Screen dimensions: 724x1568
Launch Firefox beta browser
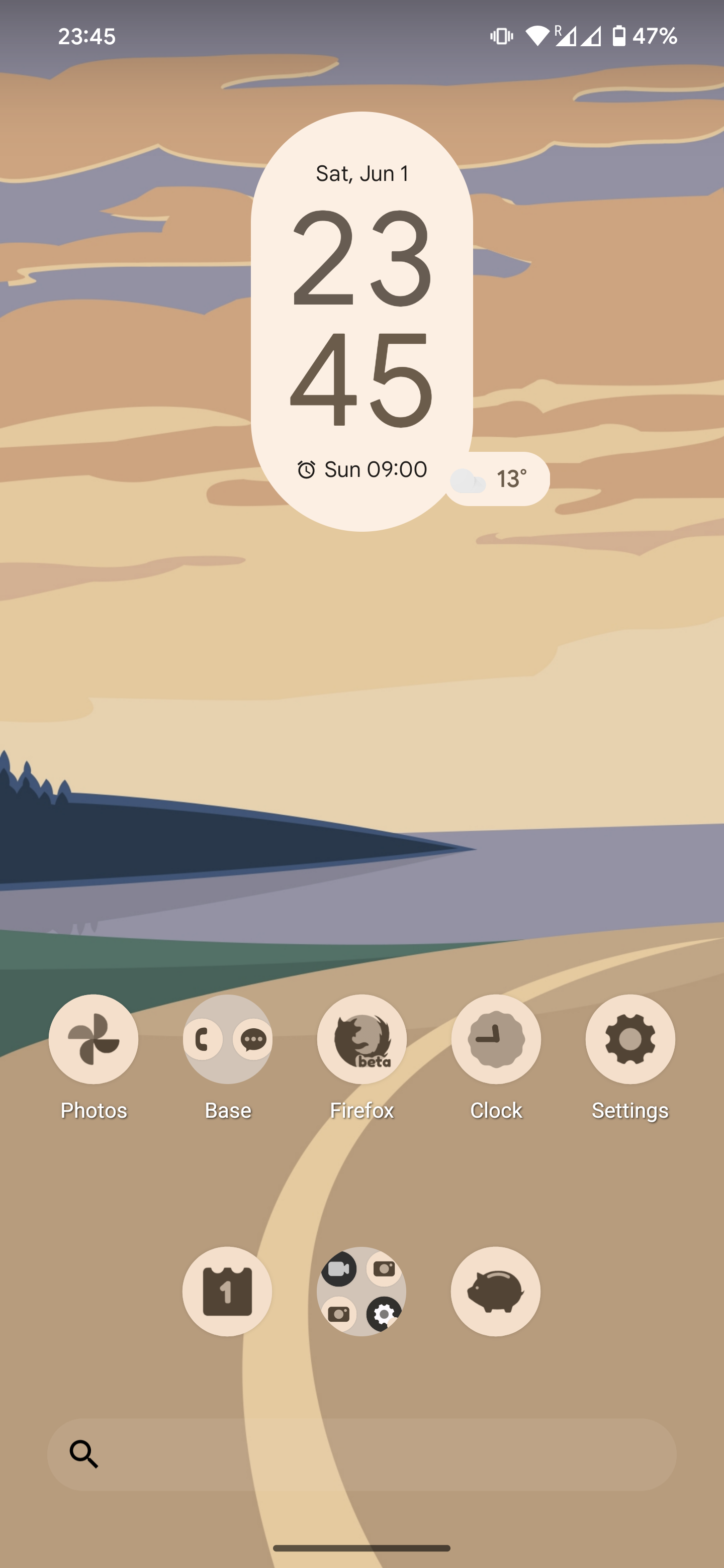(x=361, y=1039)
